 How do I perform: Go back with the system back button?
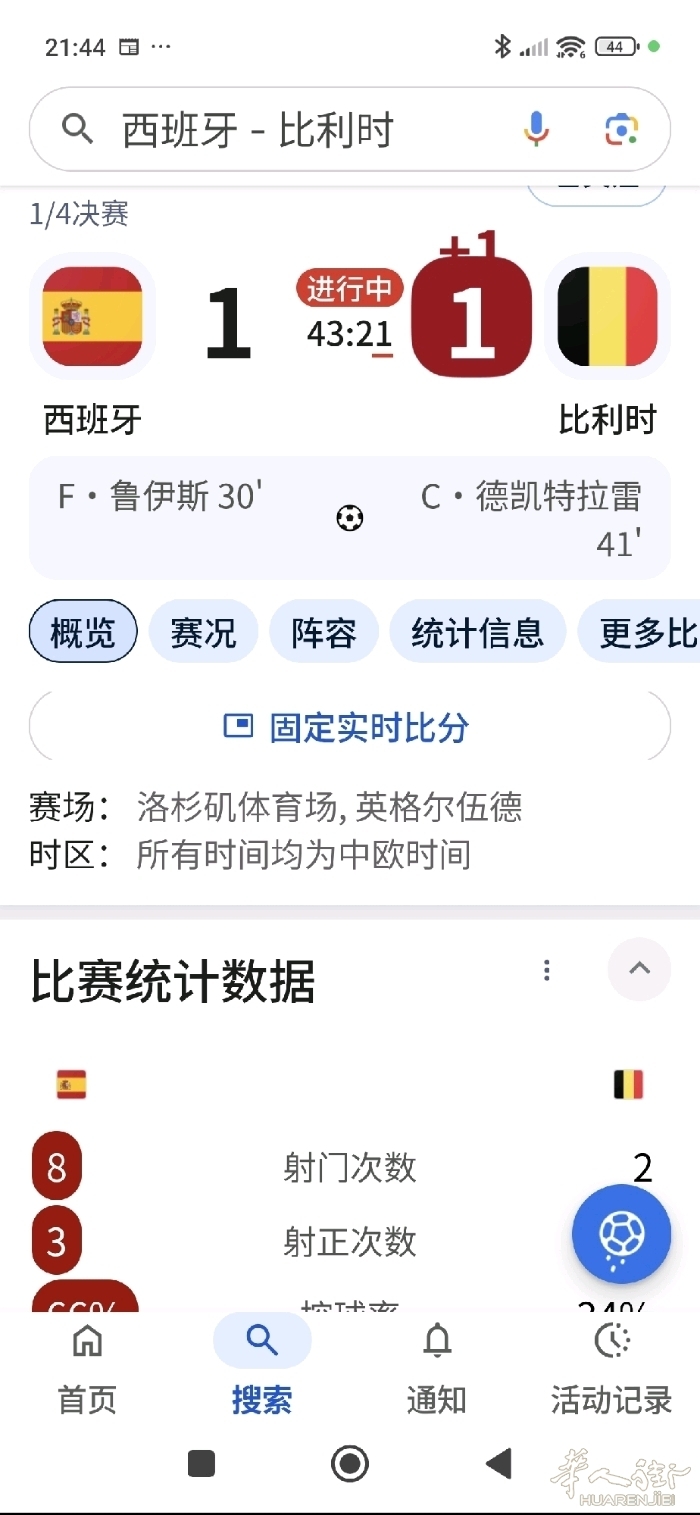498,1463
